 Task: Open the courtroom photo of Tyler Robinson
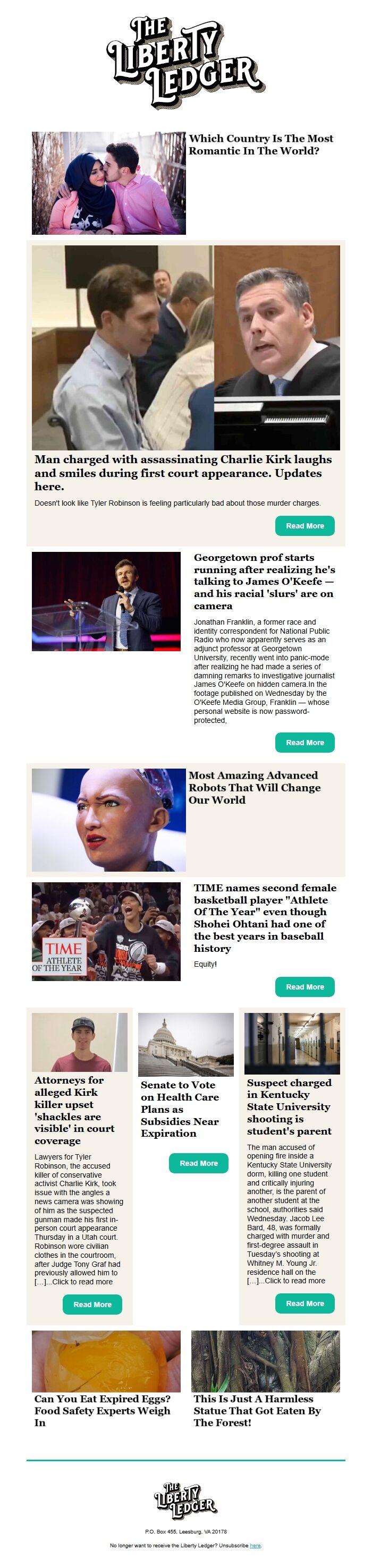pyautogui.click(x=185, y=347)
